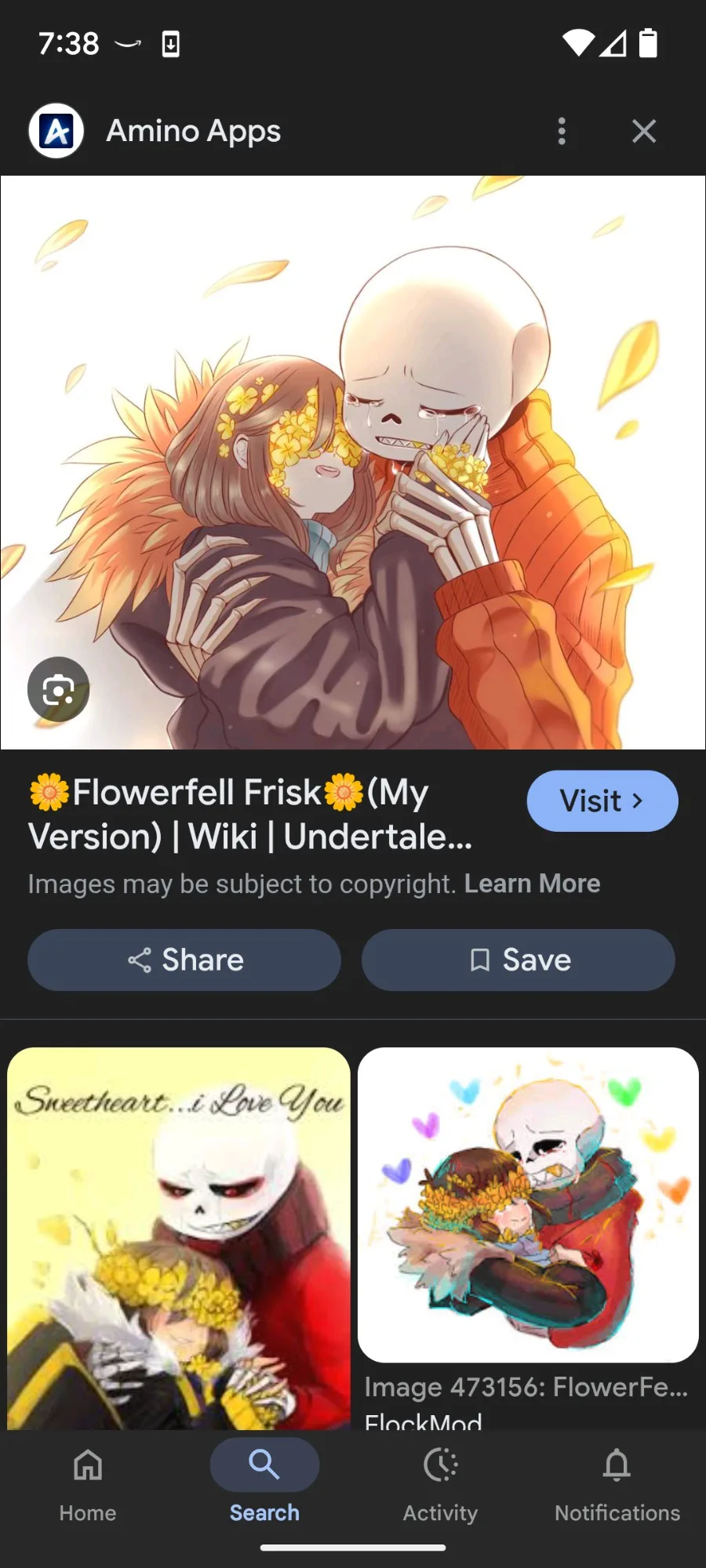Switch to the Activity tab
The image size is (706, 1568).
pos(440,1482)
